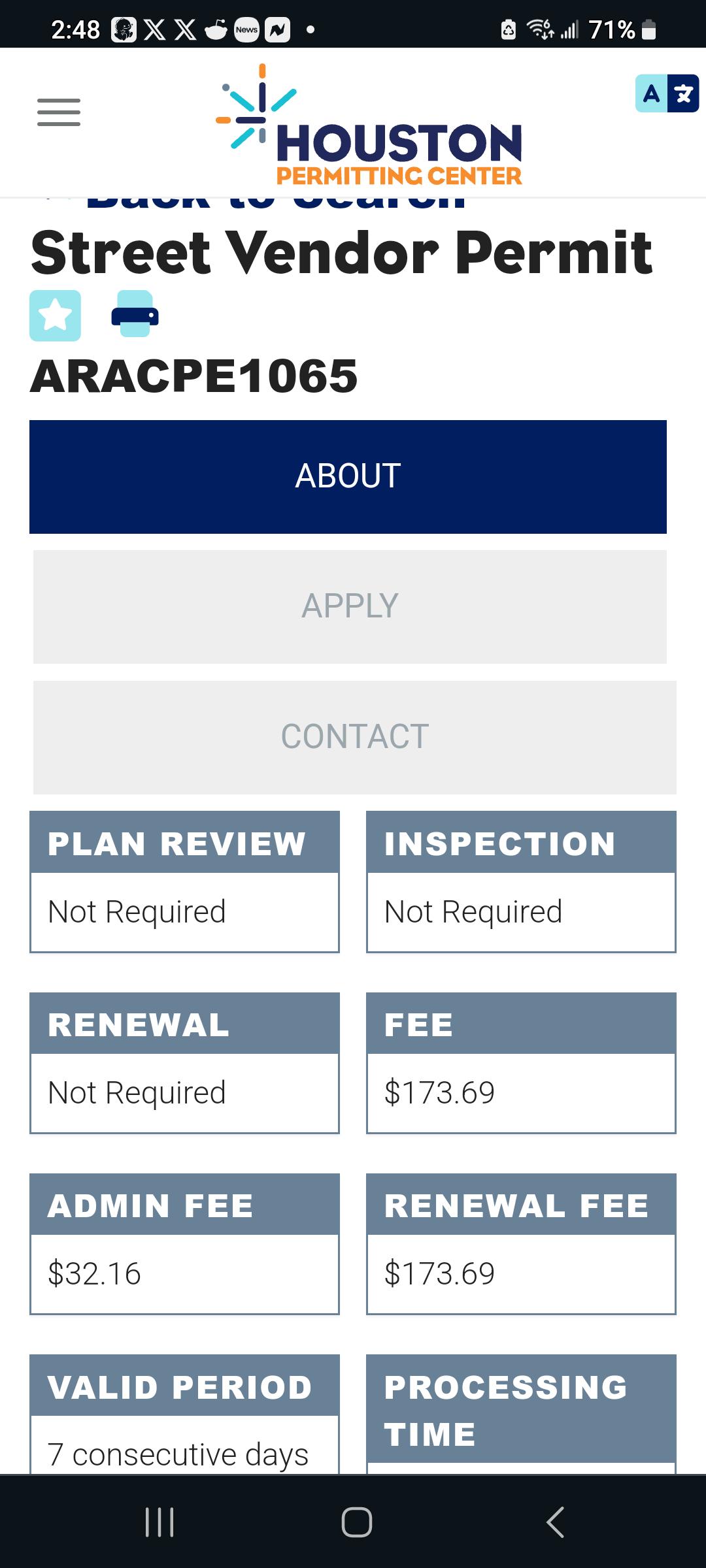The width and height of the screenshot is (706, 1568).
Task: Select the ABOUT tab
Action: pos(348,476)
